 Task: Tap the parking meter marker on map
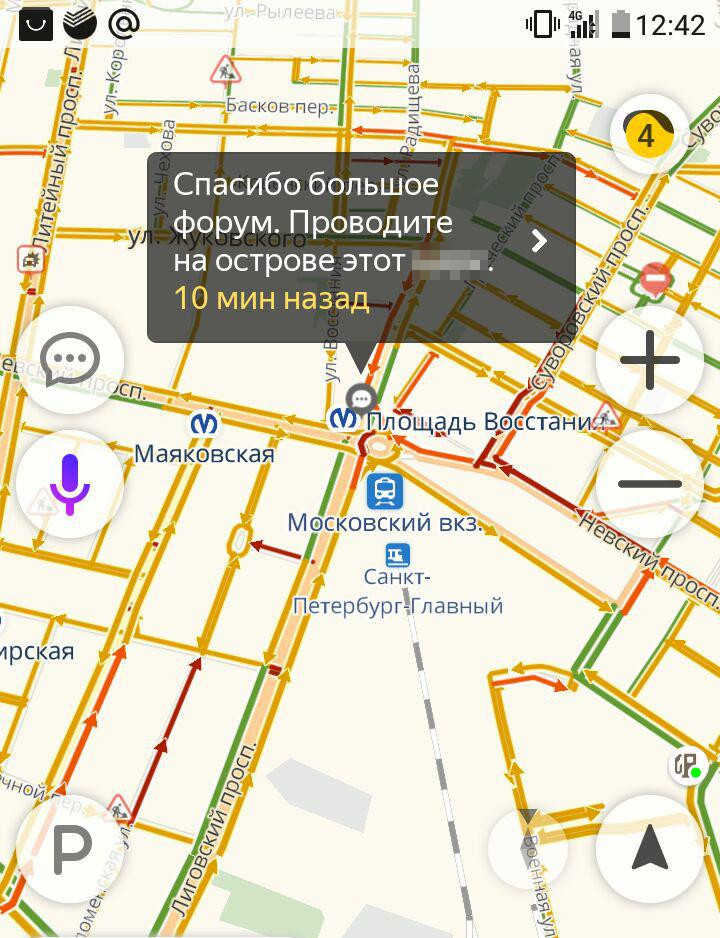pos(686,766)
